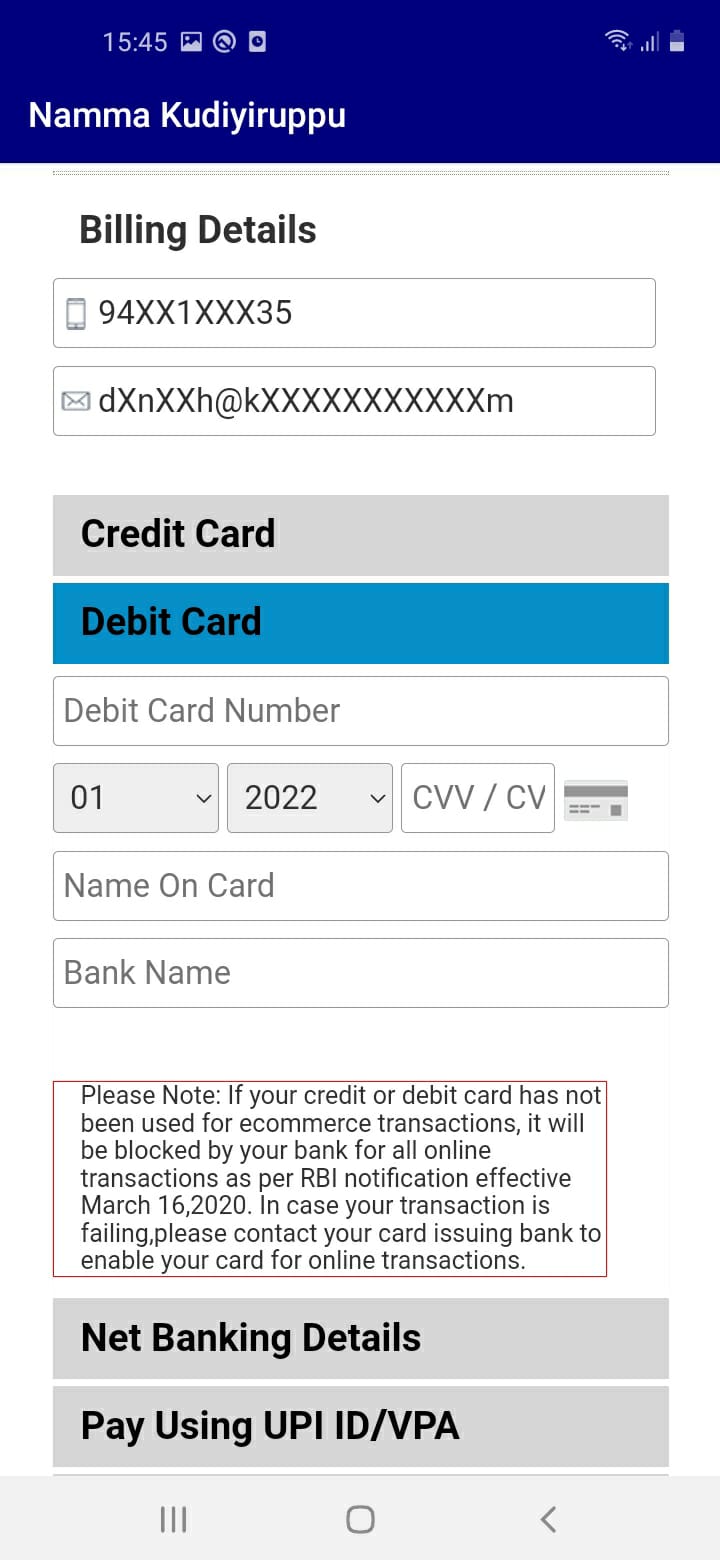Viewport: 720px width, 1560px height.
Task: Expand Pay Using UPI ID/VPA section
Action: pos(361,1426)
